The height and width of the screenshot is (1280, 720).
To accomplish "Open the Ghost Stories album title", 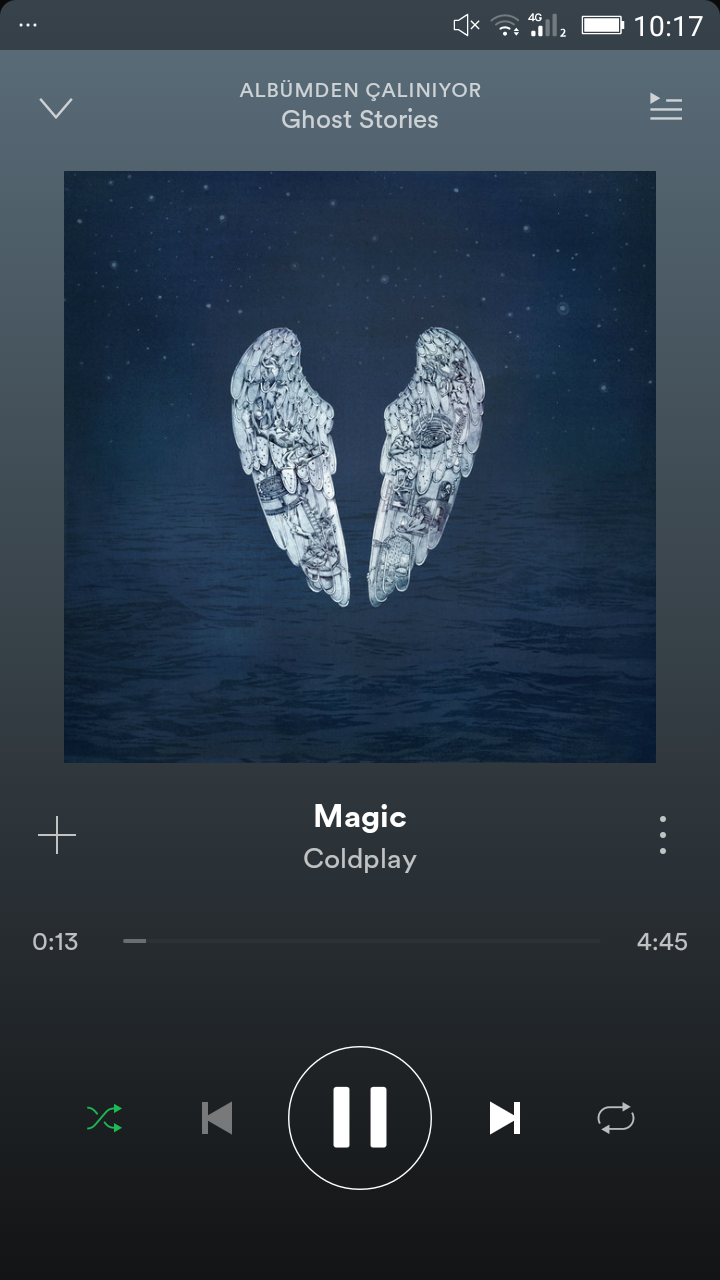I will (360, 120).
